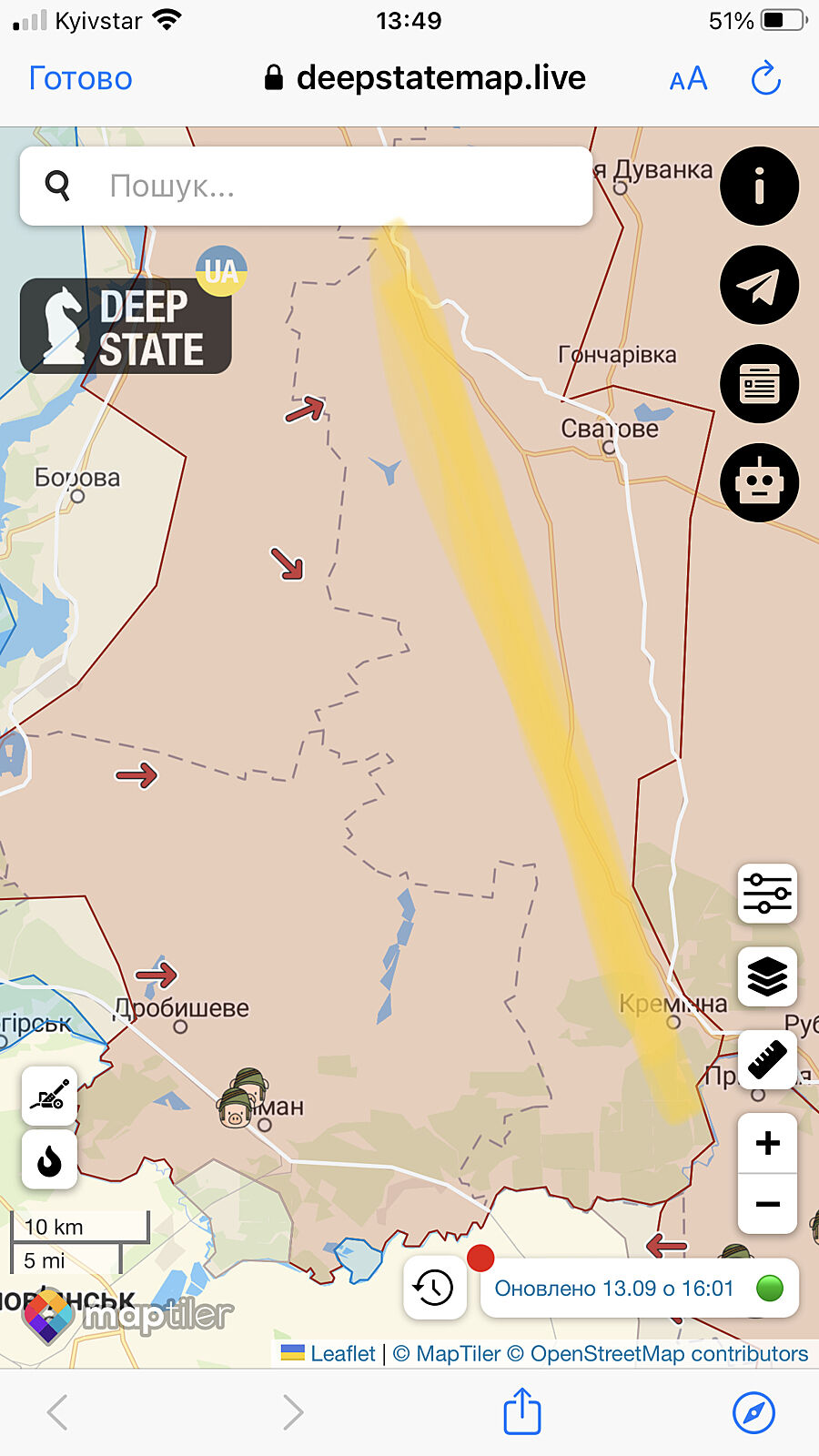This screenshot has width=819, height=1456.
Task: Open the artillery range tool
Action: [50, 1096]
